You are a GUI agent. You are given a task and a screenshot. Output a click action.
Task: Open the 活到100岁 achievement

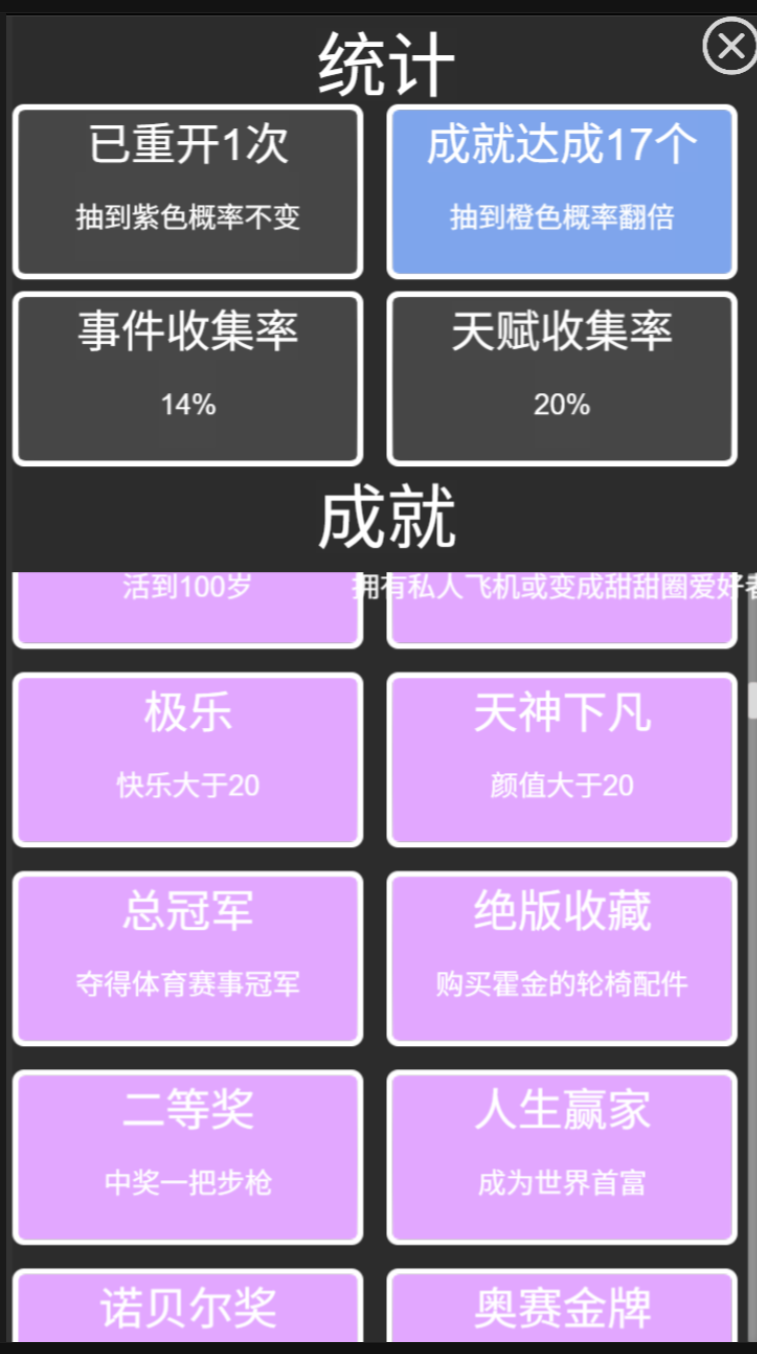[x=187, y=600]
